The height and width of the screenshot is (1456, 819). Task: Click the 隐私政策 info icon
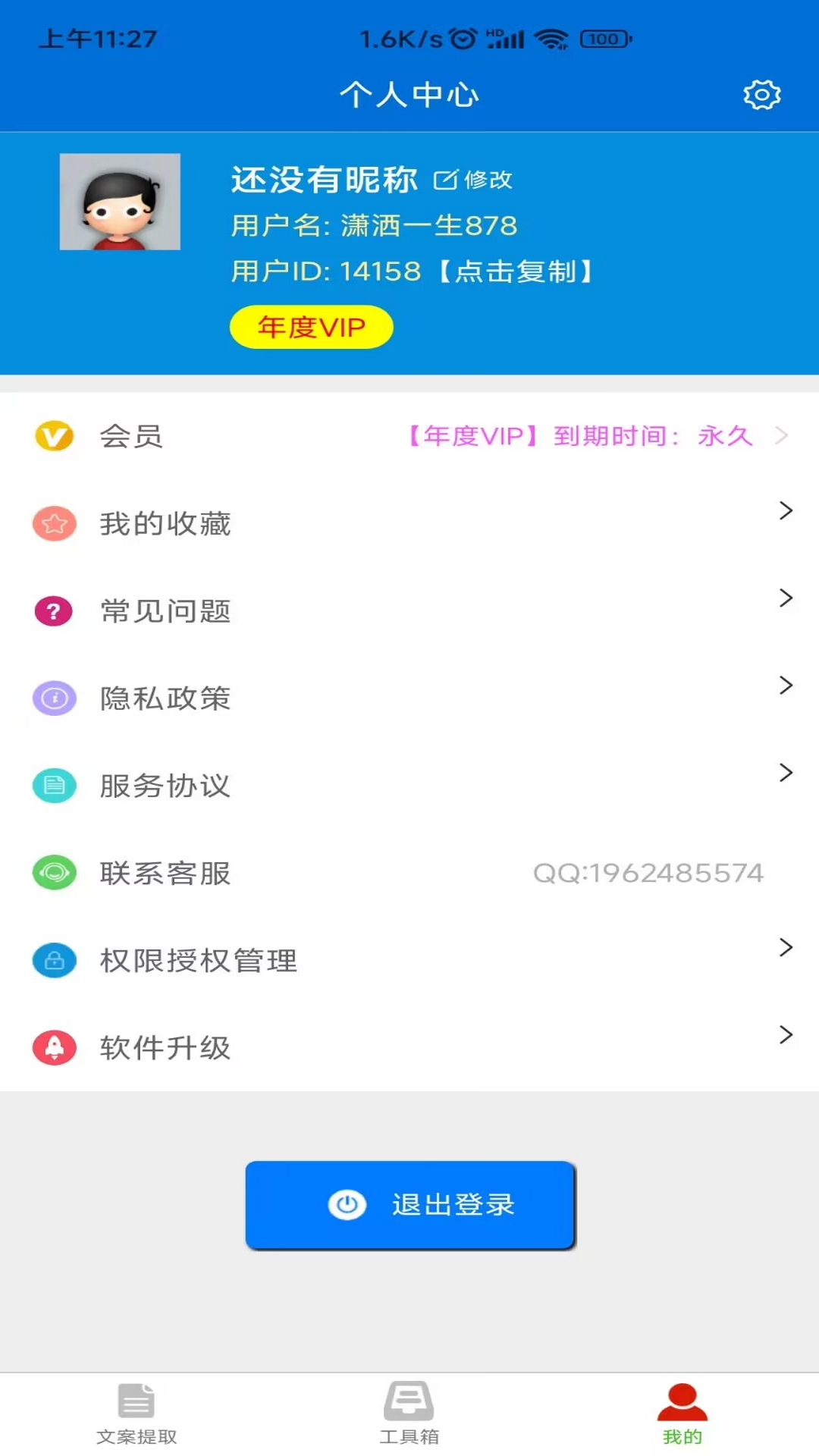[53, 698]
